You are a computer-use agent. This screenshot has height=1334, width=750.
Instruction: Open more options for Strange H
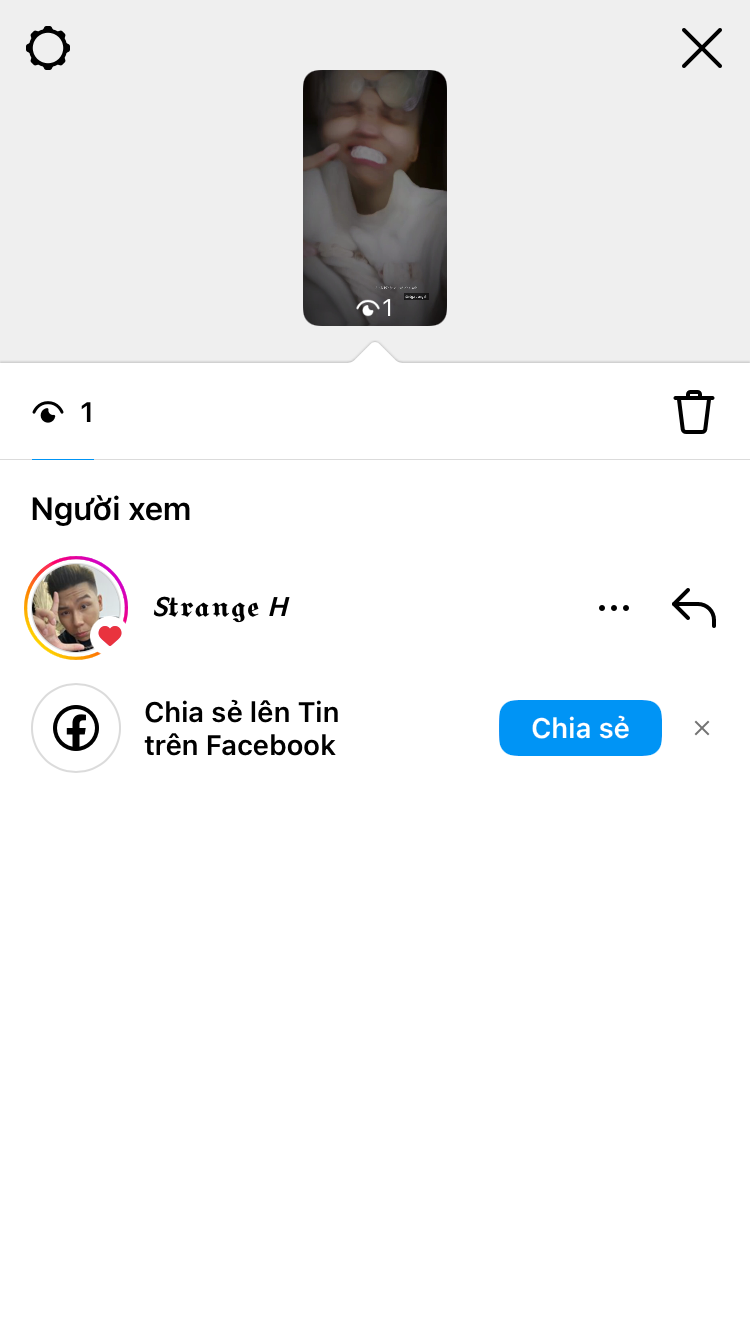click(x=613, y=608)
